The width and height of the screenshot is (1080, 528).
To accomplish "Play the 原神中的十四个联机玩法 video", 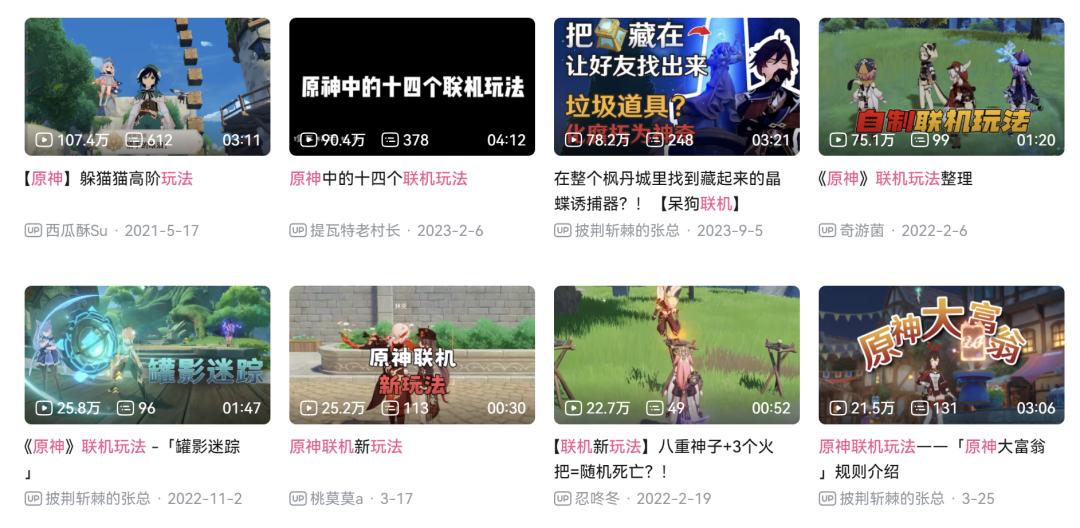I will pos(412,87).
